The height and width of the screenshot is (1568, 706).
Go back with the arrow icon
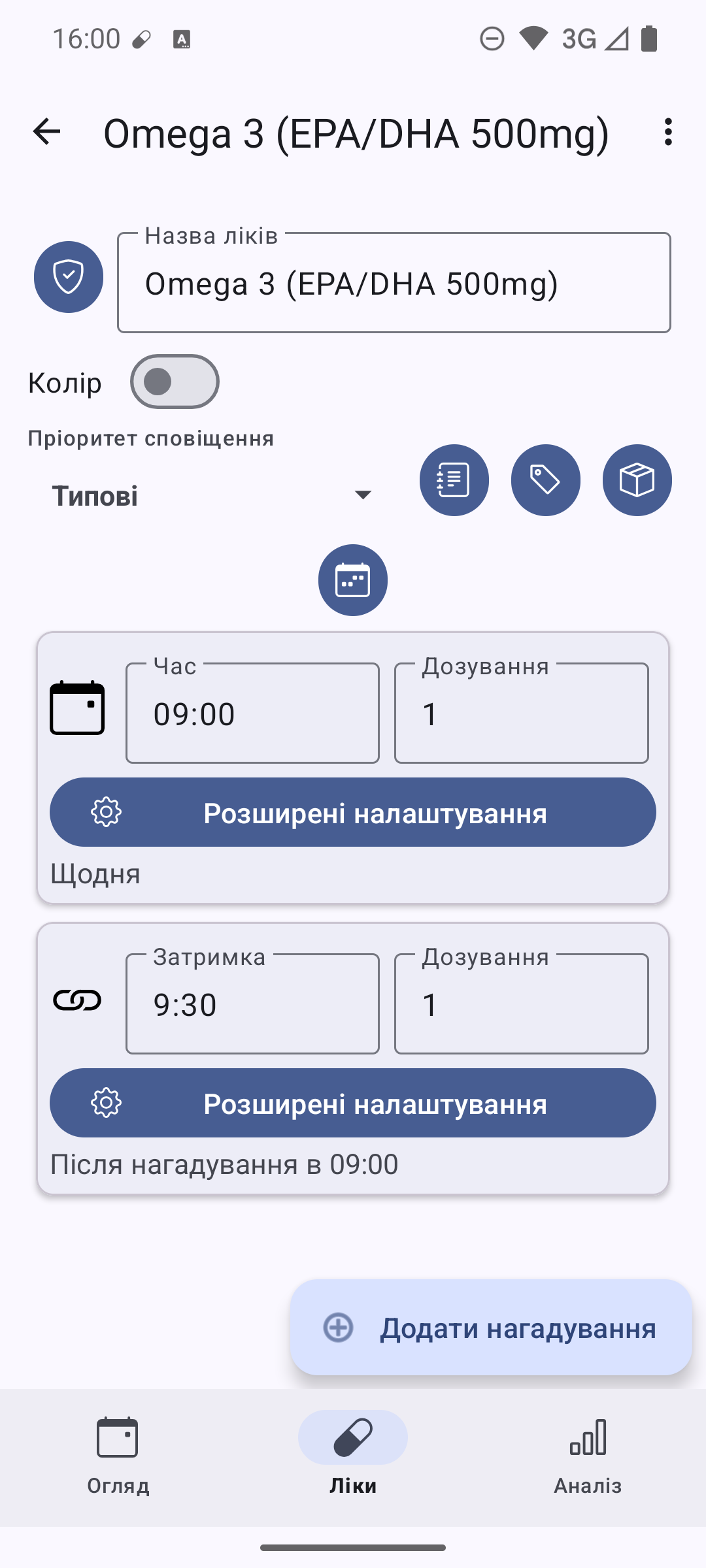coord(46,132)
